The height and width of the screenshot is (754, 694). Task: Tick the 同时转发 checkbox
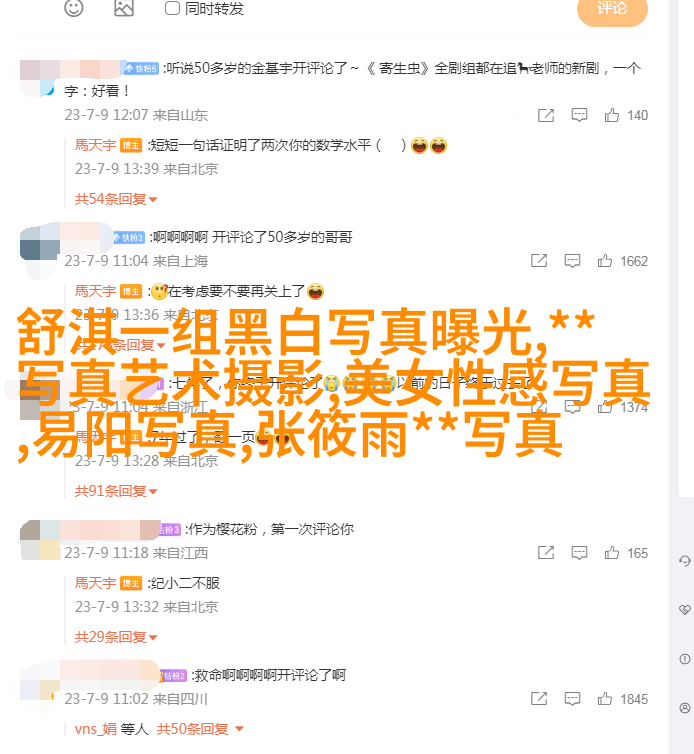point(172,8)
